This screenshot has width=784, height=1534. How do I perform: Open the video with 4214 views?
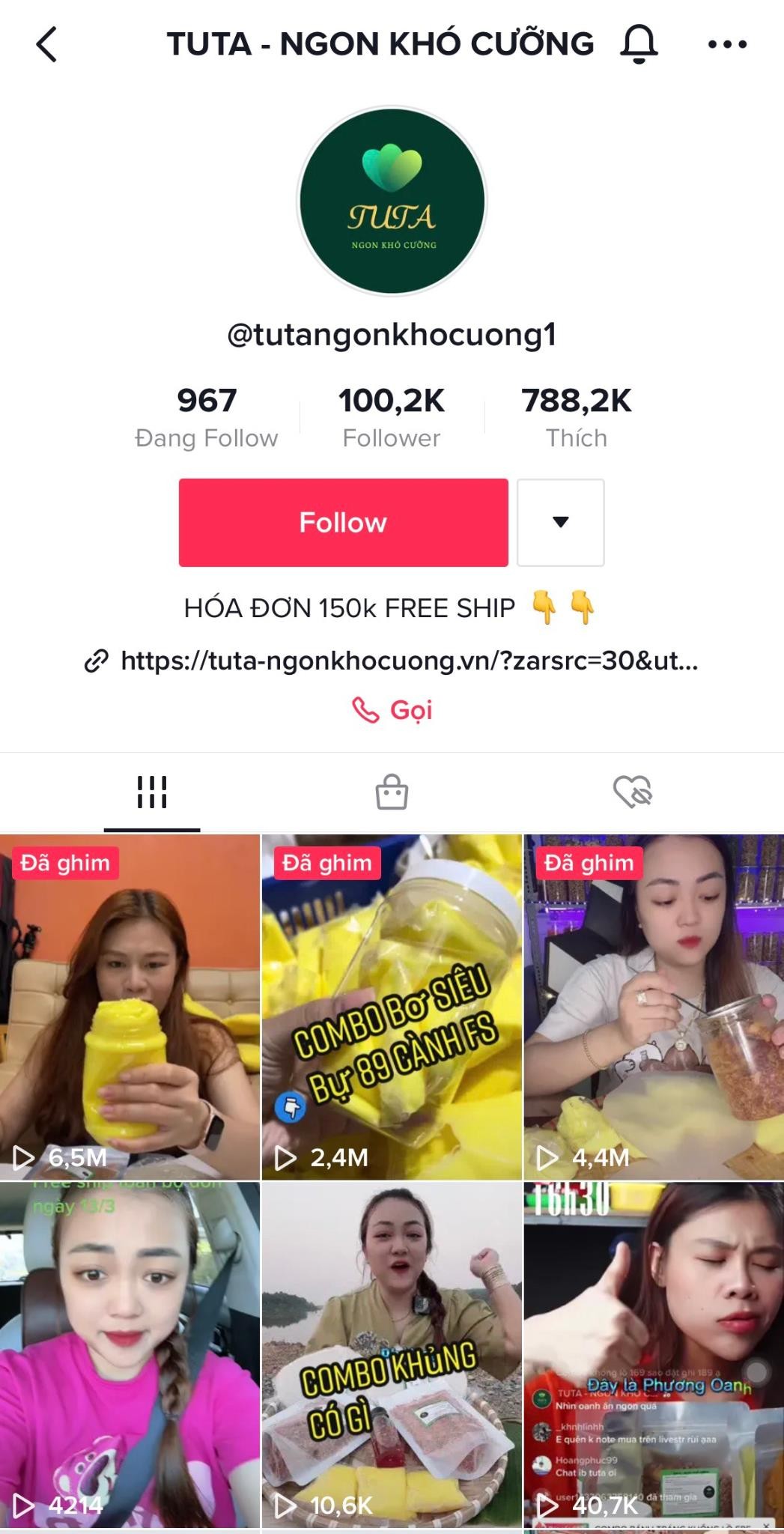(130, 1354)
